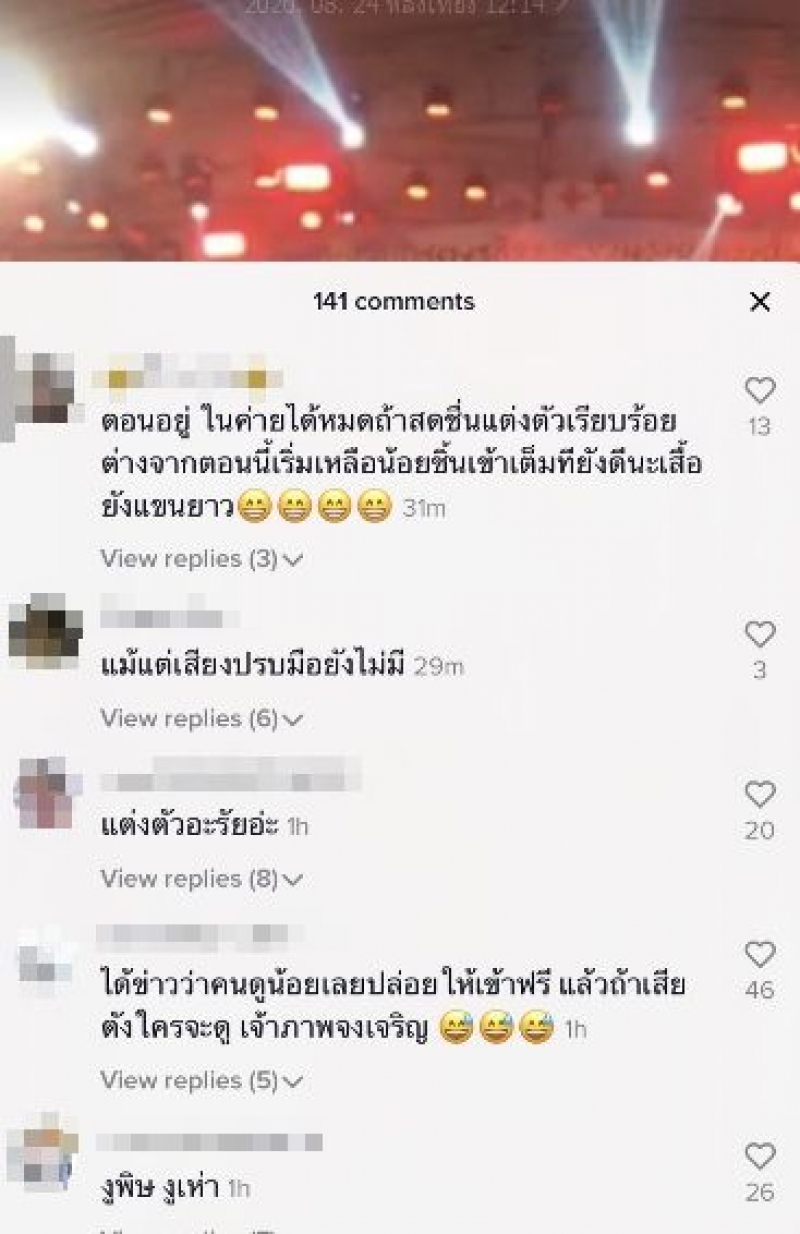Screen dimensions: 800x1234
Task: Tap the video area above comments
Action: pos(400,130)
